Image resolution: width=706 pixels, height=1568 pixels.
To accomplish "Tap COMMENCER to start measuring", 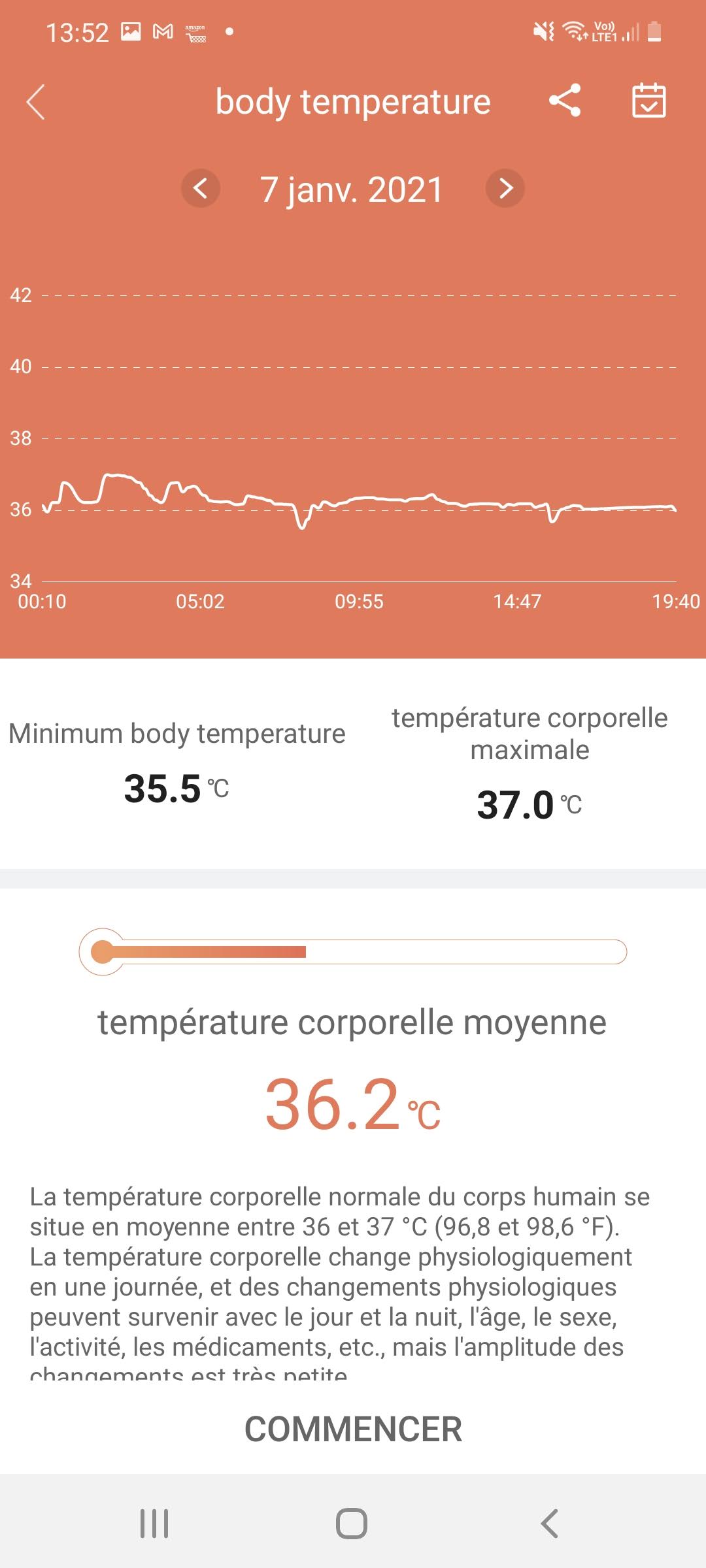I will pos(353,1429).
